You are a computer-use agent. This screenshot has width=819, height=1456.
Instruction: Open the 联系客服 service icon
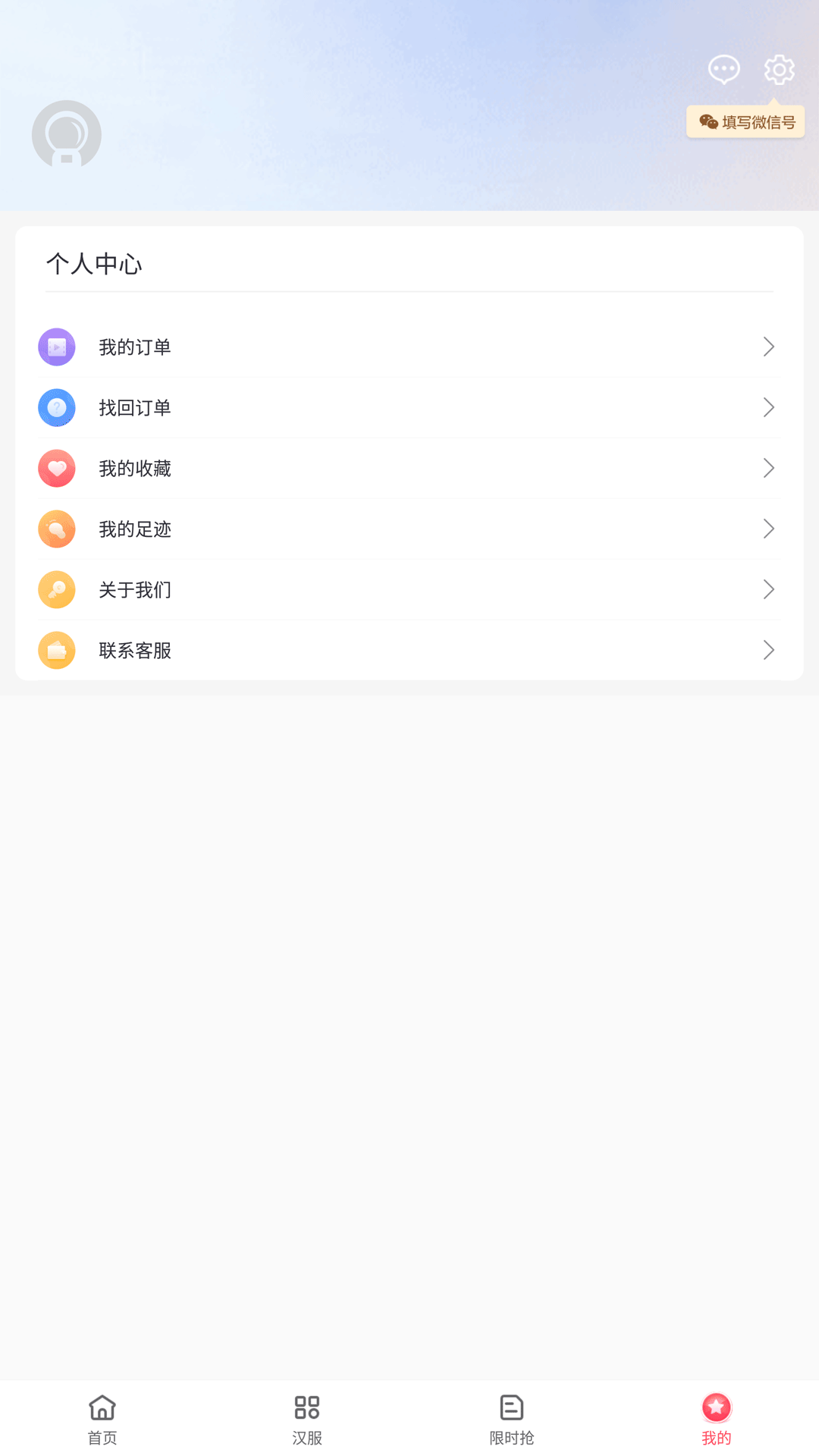(x=57, y=650)
